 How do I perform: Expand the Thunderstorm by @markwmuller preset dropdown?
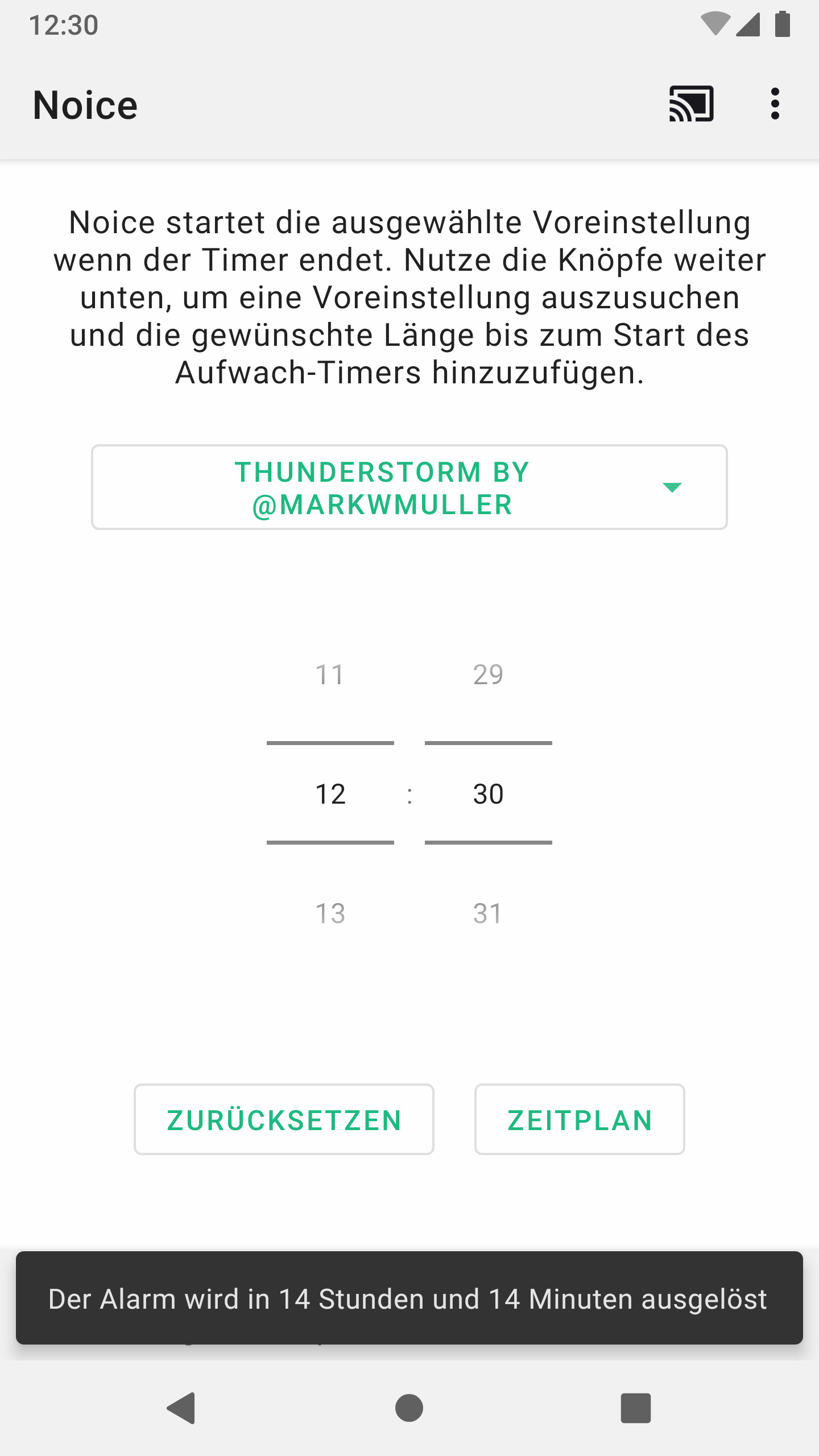[409, 487]
